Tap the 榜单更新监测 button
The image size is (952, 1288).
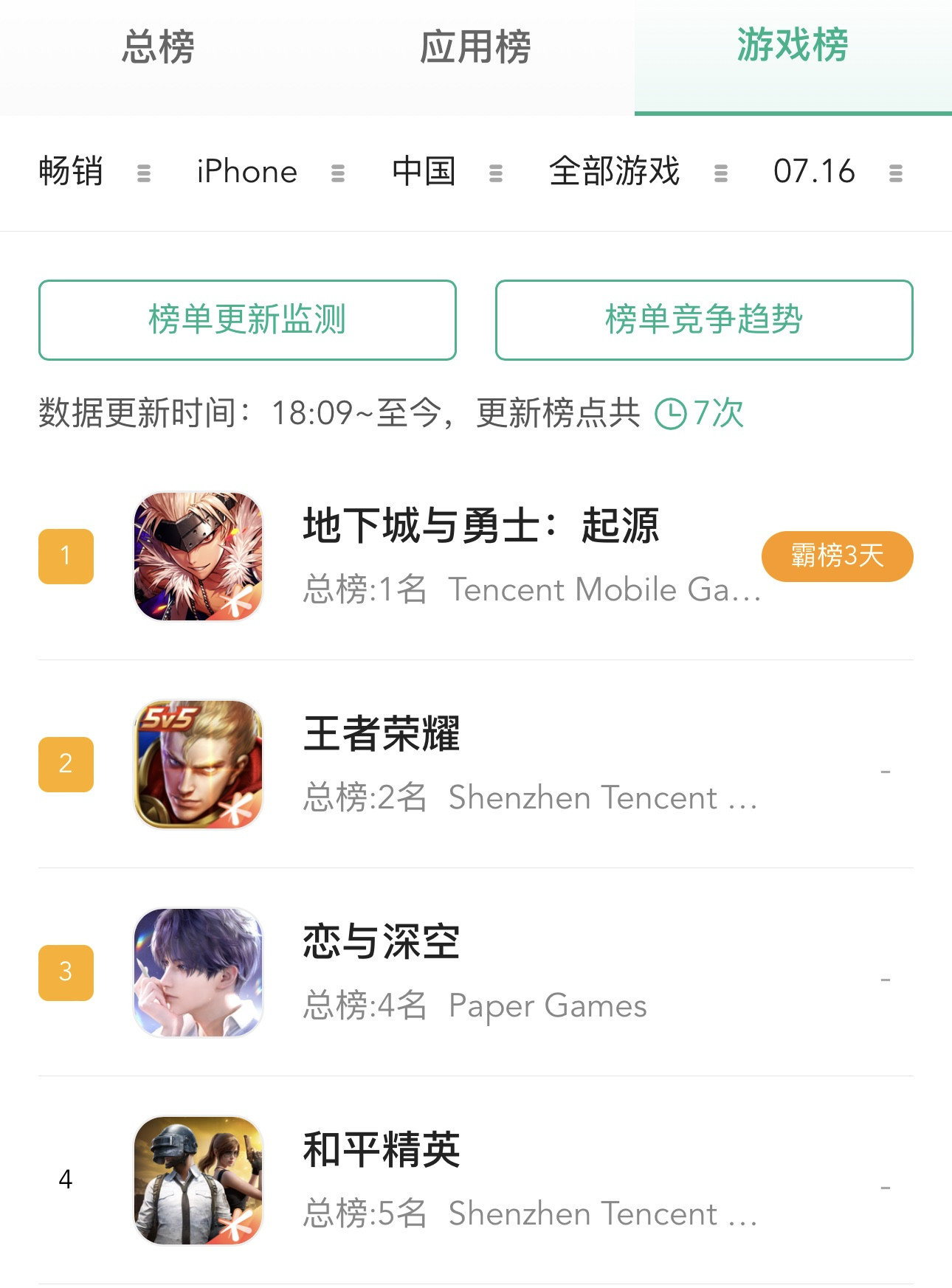tap(247, 320)
